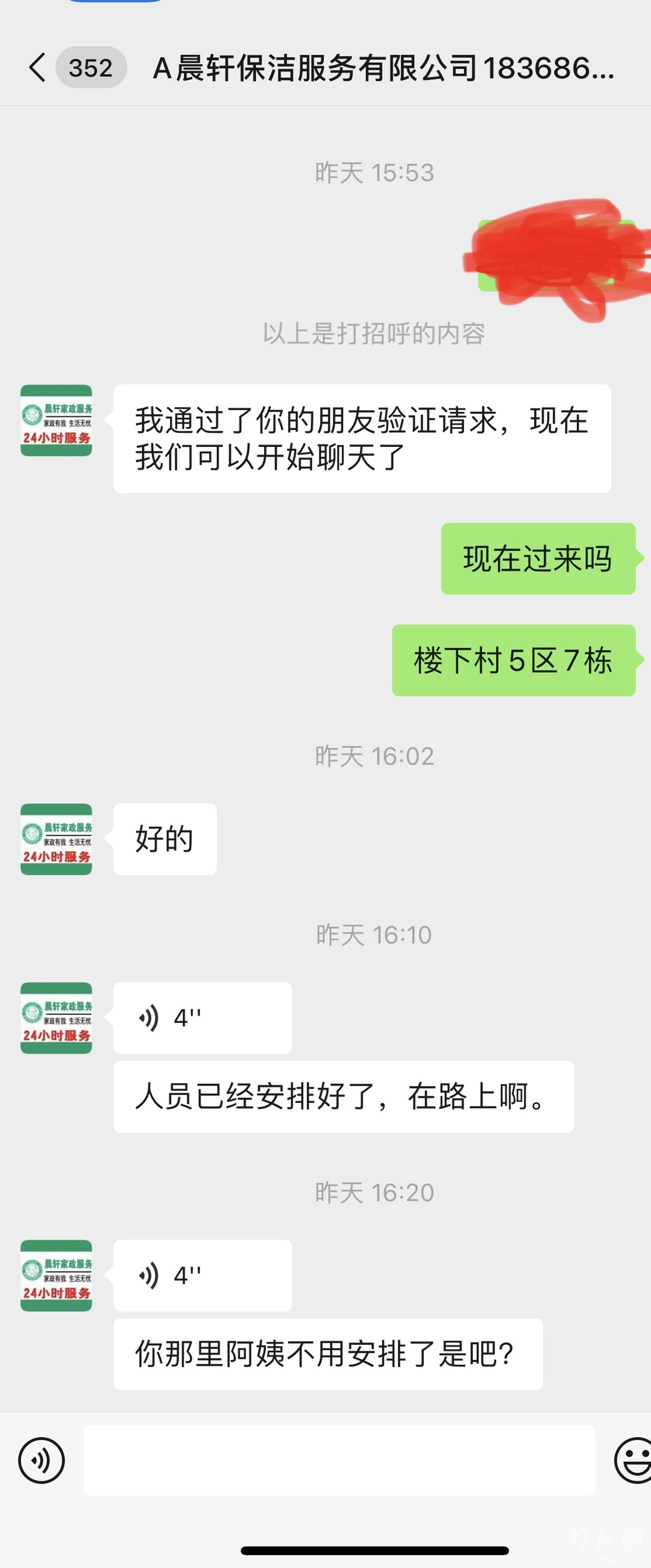
Task: Tap the message text input field
Action: [339, 1459]
